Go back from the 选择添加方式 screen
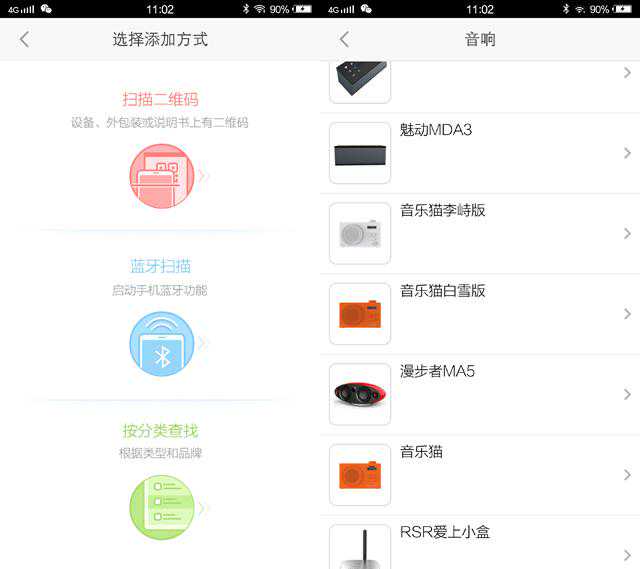 [x=24, y=40]
